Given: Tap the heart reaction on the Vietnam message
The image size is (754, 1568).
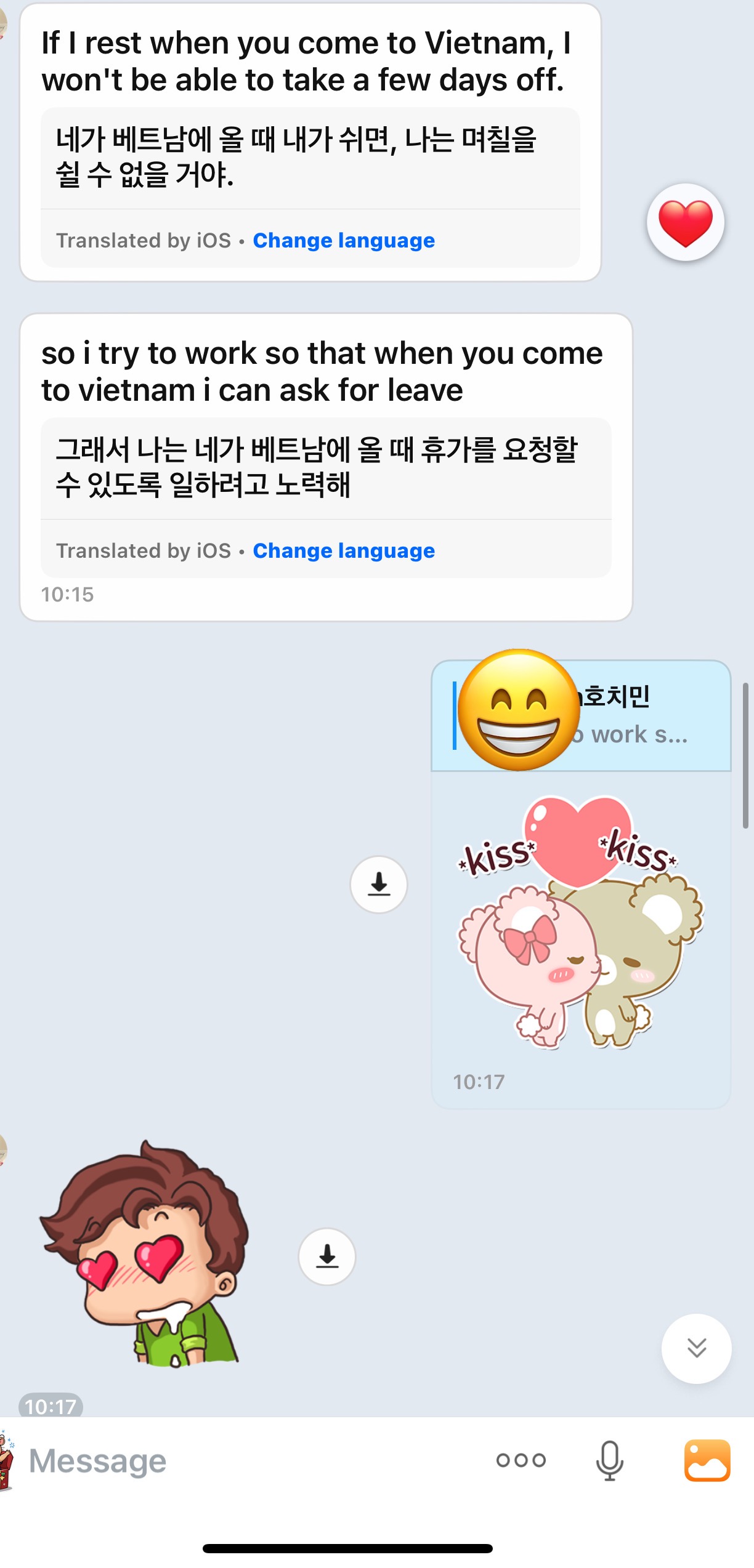Looking at the screenshot, I should click(685, 222).
